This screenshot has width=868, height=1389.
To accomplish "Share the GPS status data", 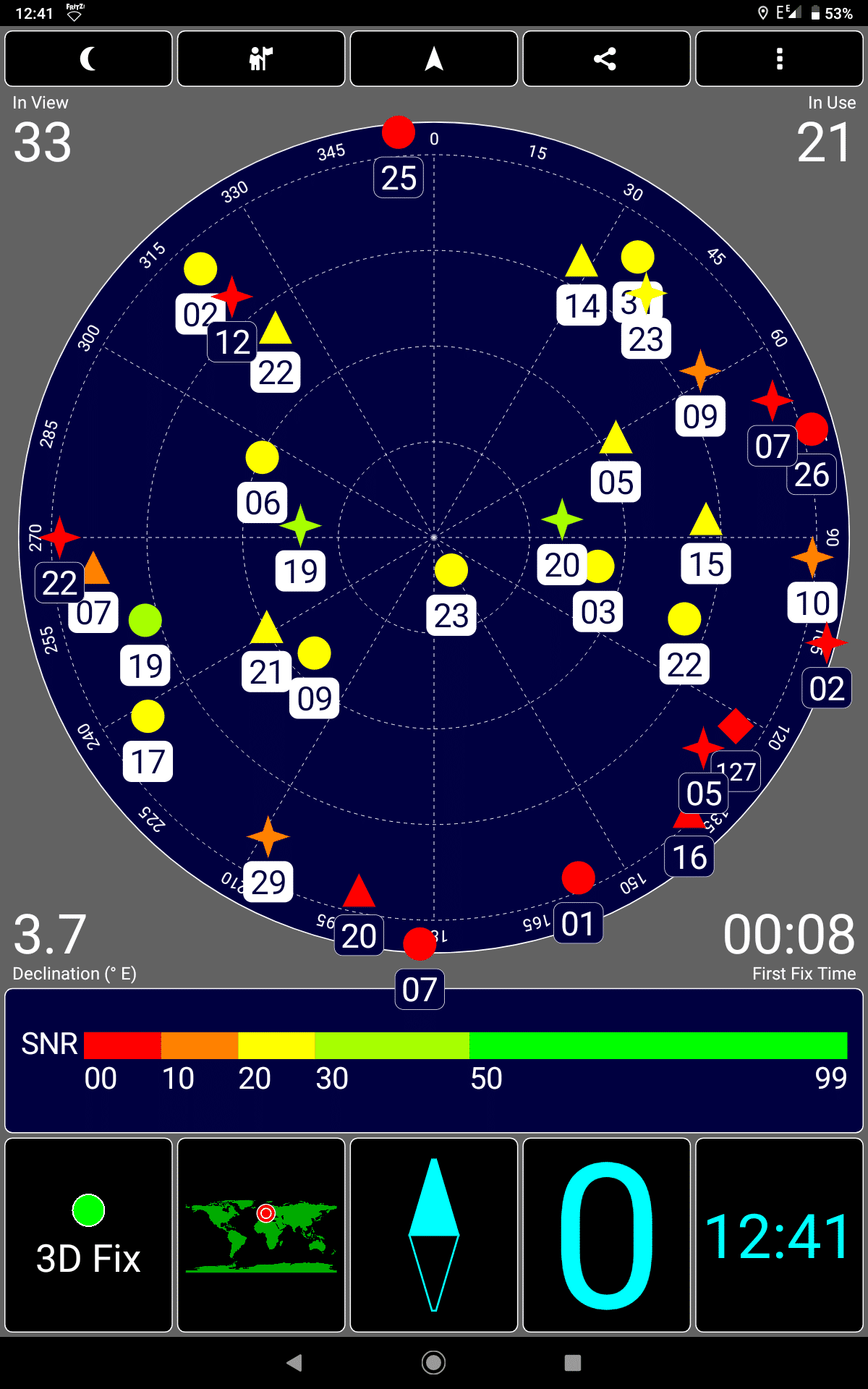I will pos(606,59).
